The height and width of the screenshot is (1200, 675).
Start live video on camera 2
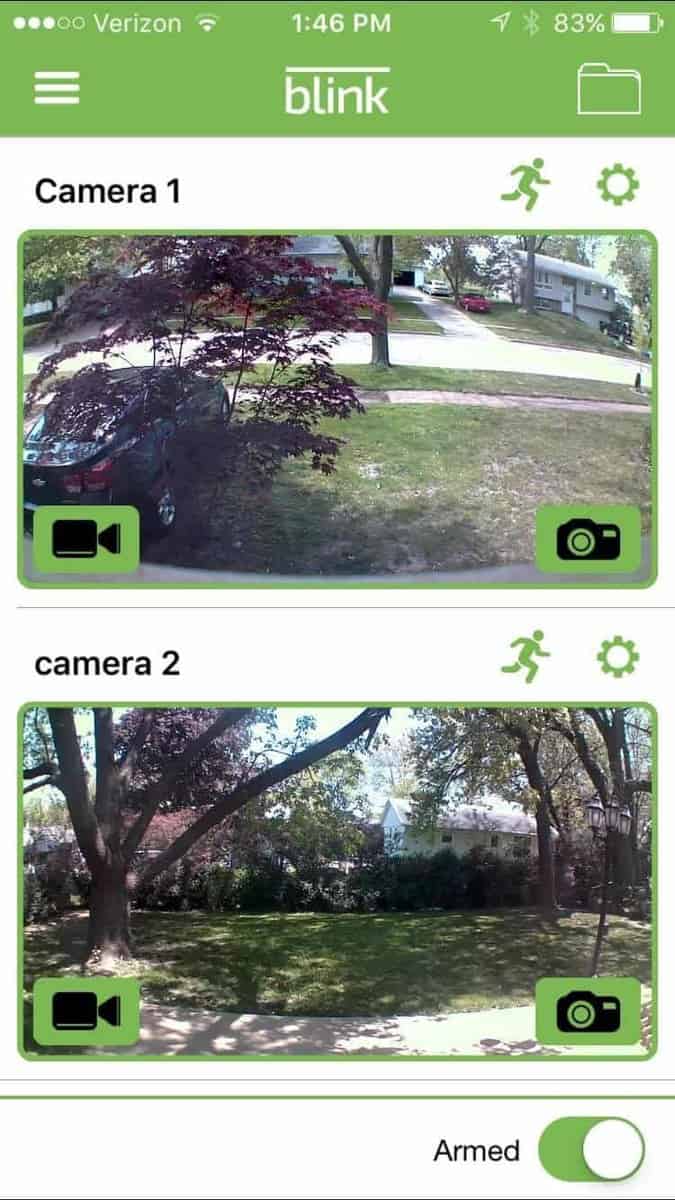click(86, 1012)
